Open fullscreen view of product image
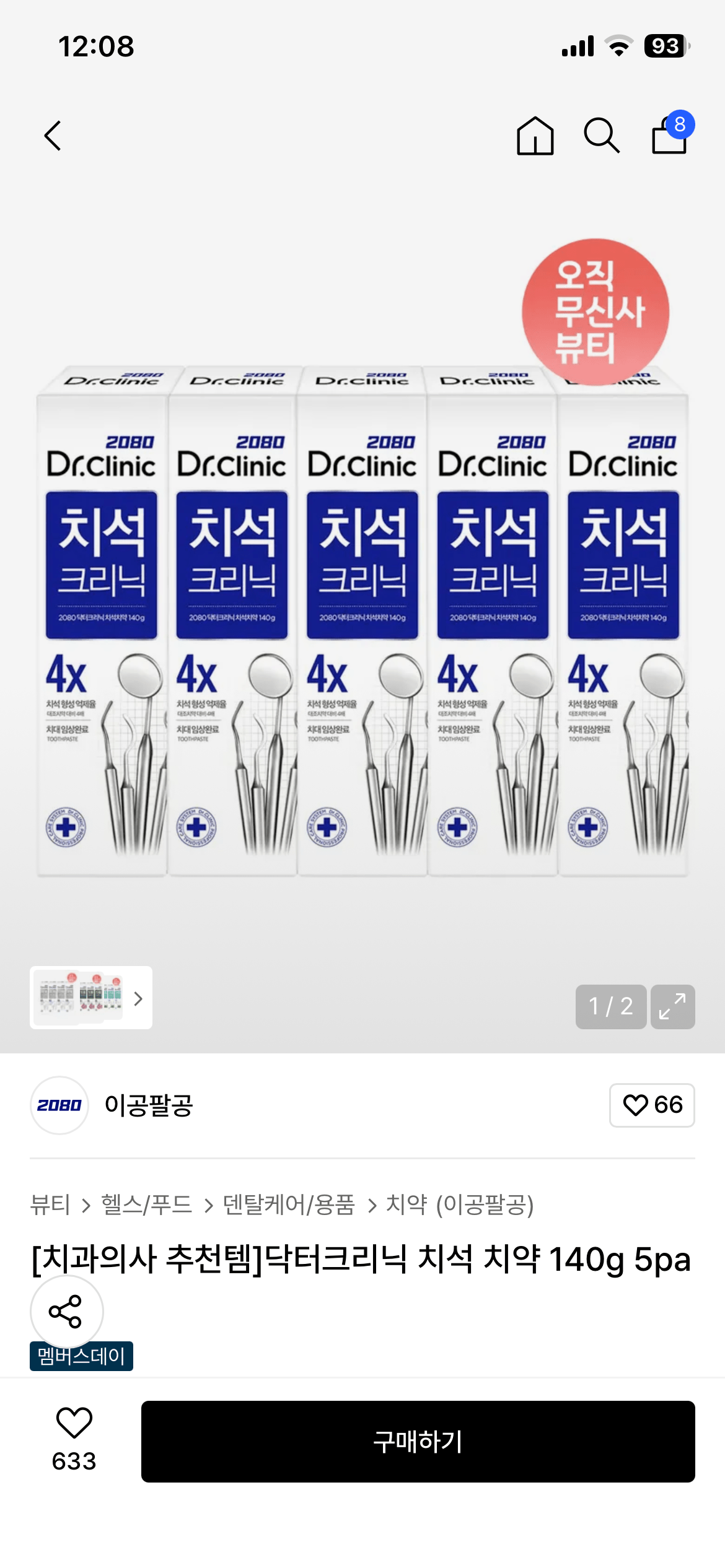Image resolution: width=725 pixels, height=1568 pixels. tap(674, 1006)
